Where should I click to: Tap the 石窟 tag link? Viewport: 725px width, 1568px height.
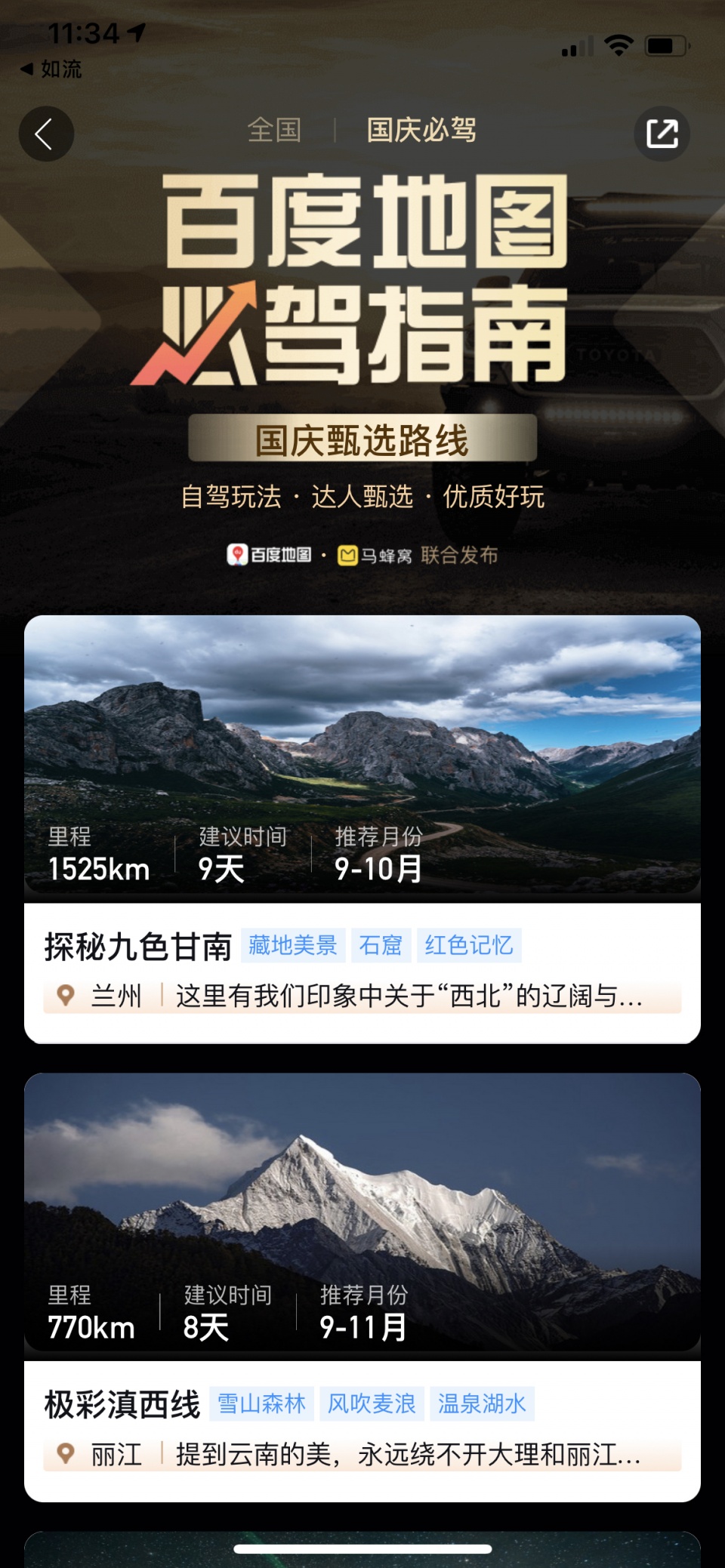381,945
